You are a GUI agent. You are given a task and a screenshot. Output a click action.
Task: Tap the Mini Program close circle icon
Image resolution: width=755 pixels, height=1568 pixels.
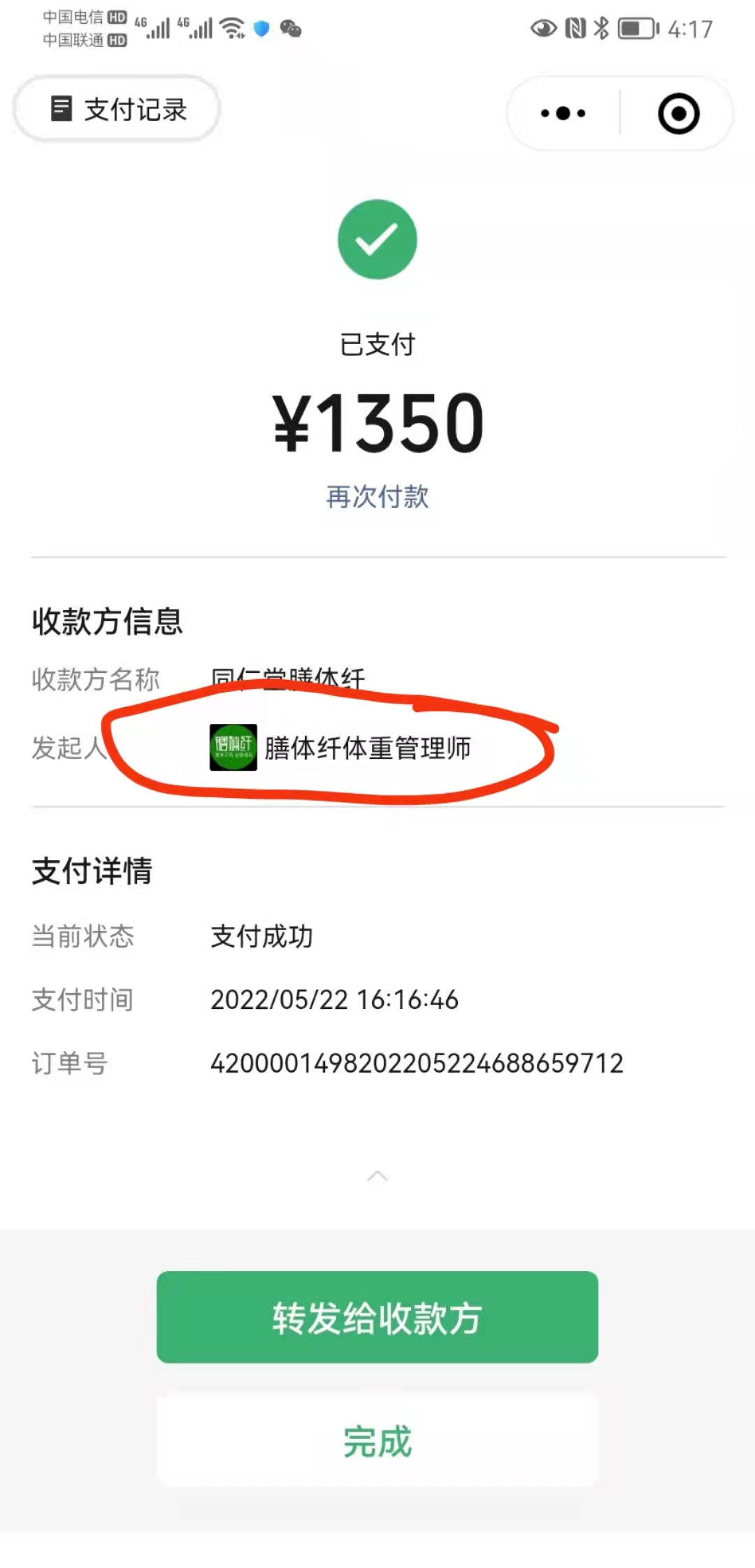tap(679, 114)
